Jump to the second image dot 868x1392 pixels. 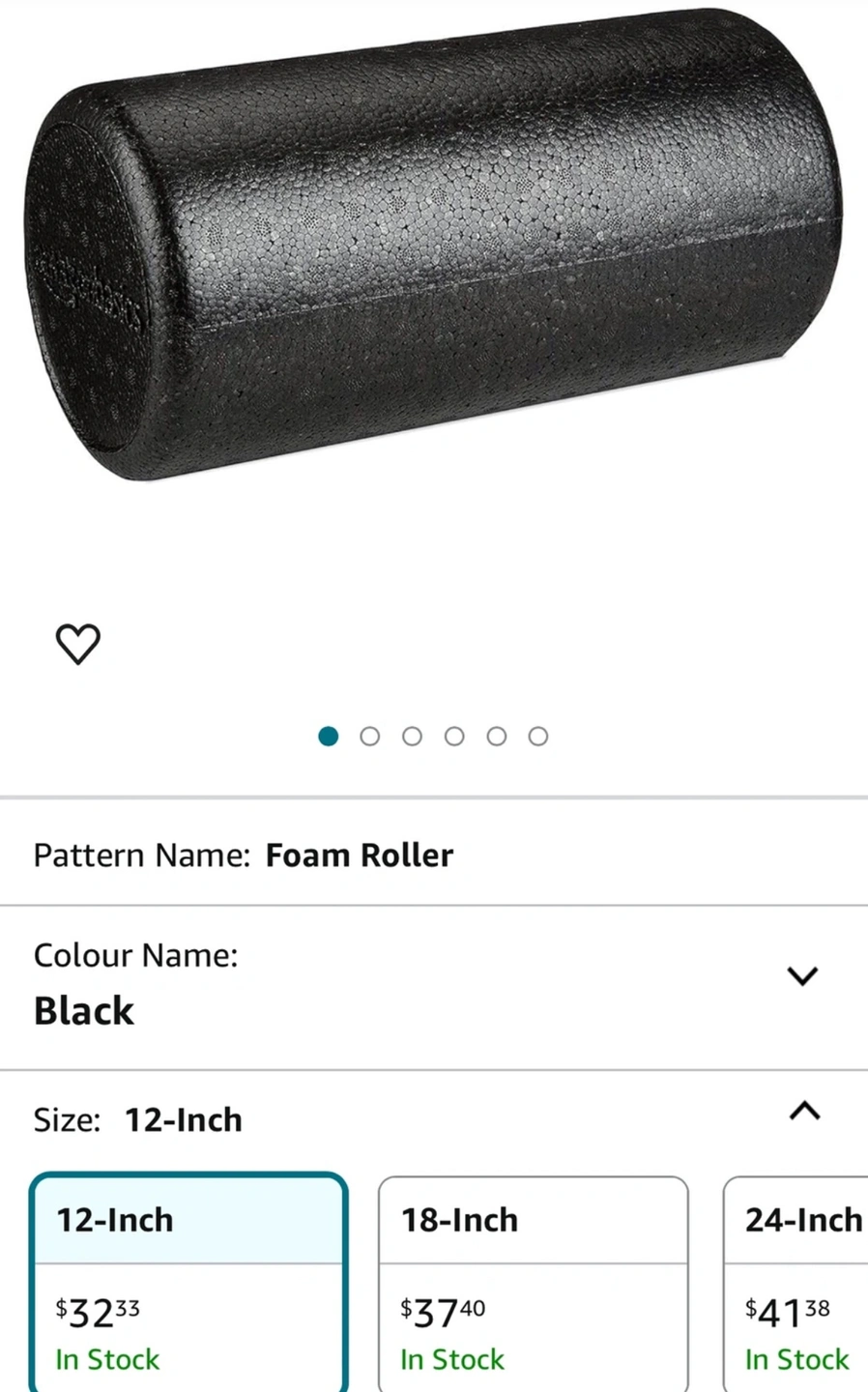tap(369, 737)
